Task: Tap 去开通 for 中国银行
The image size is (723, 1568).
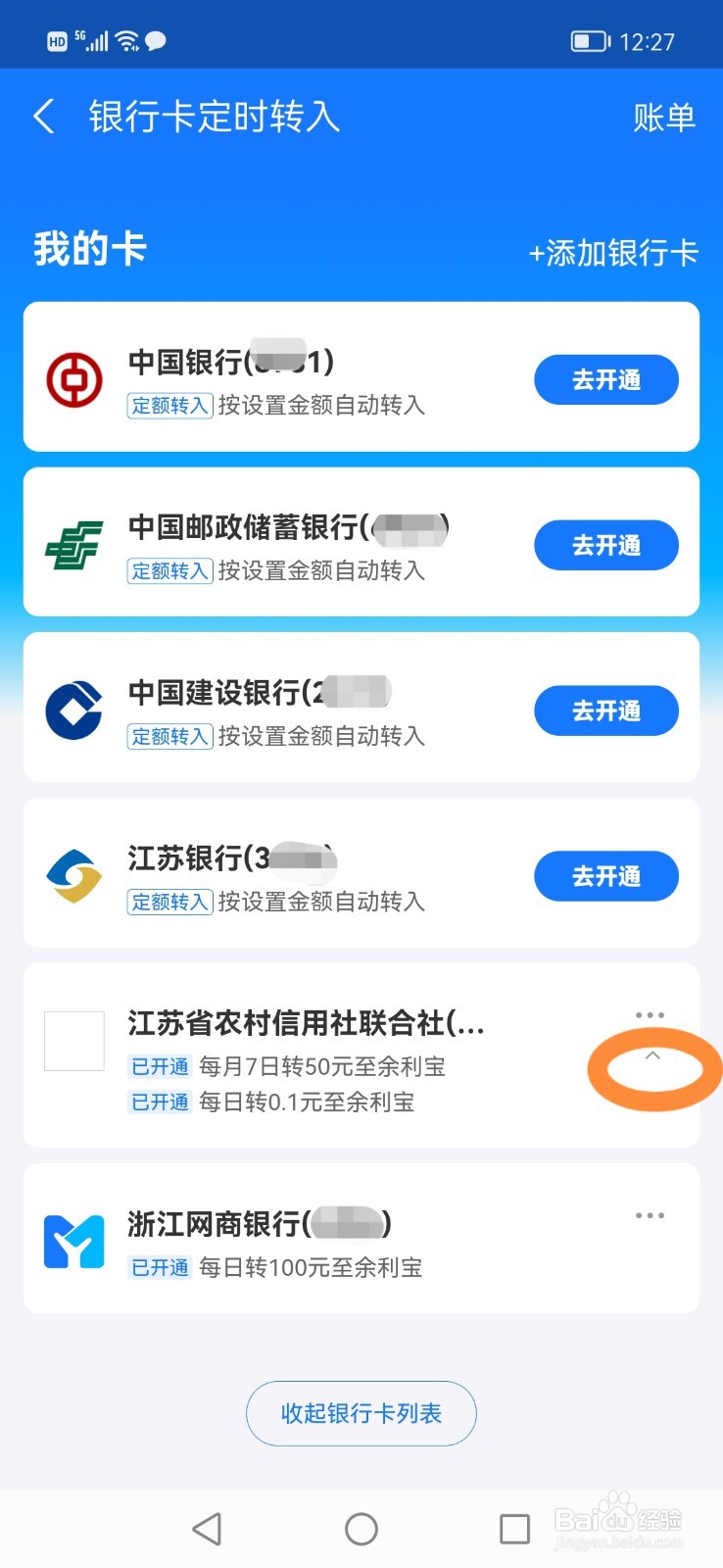Action: 606,379
